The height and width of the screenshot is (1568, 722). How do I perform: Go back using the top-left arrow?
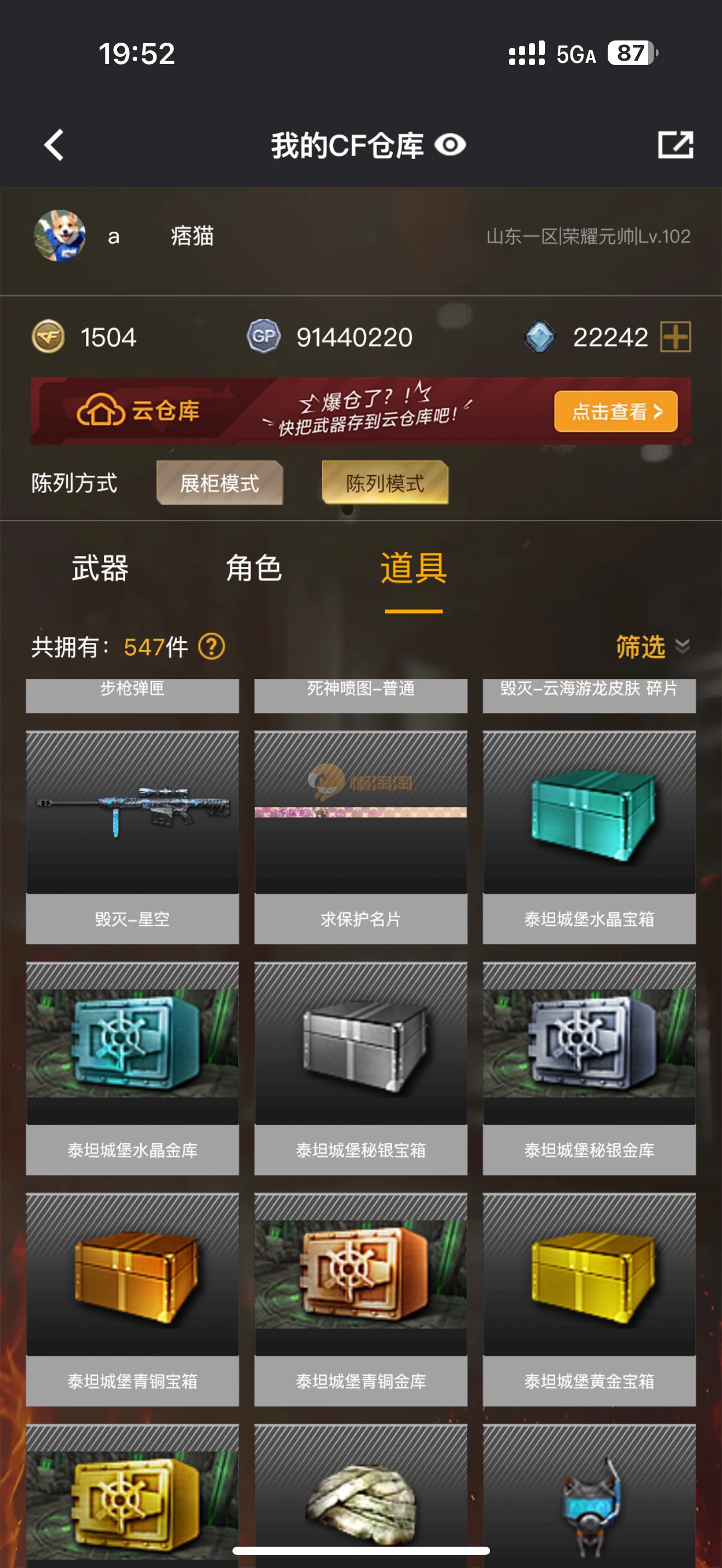(x=54, y=145)
